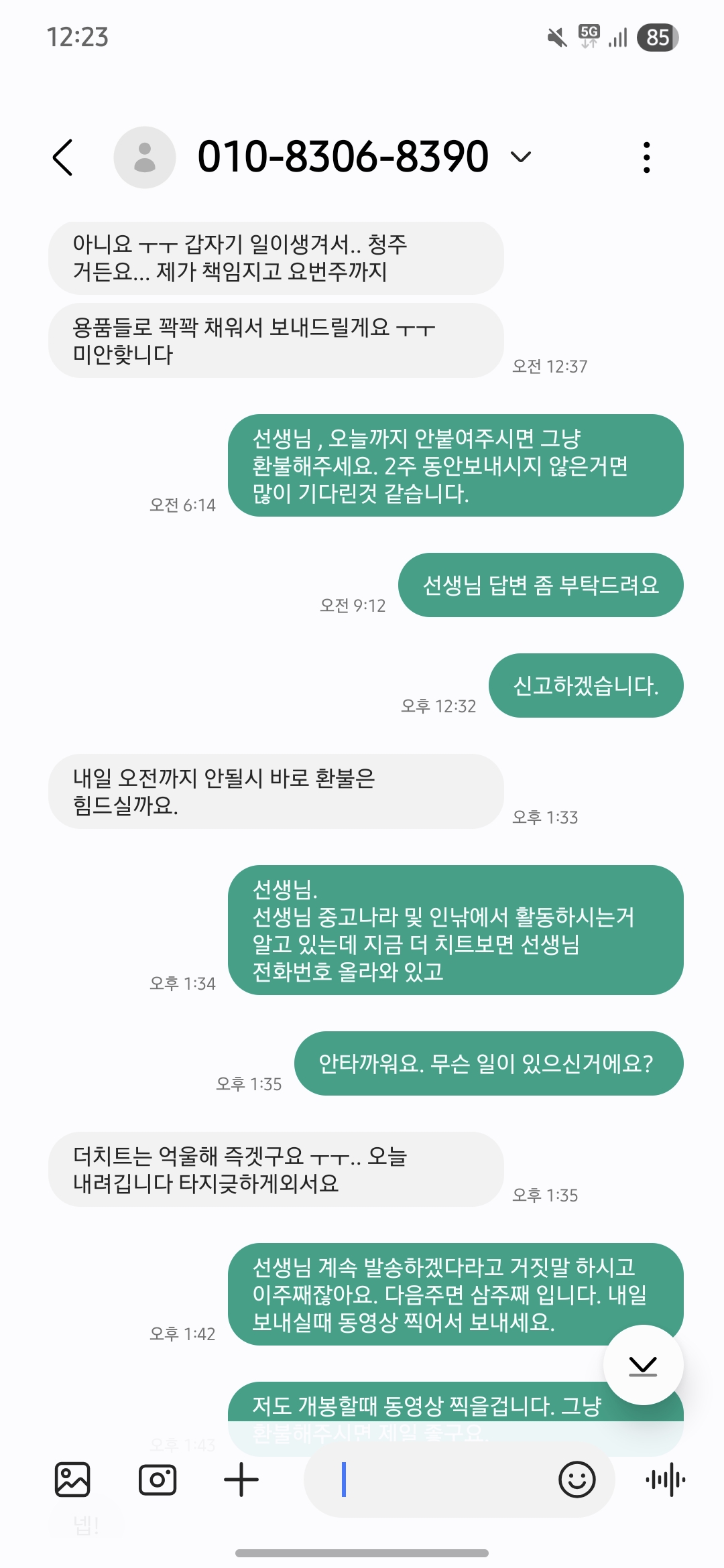The width and height of the screenshot is (724, 1568).
Task: Open the contact avatar for 010-8306-8390
Action: 145,157
